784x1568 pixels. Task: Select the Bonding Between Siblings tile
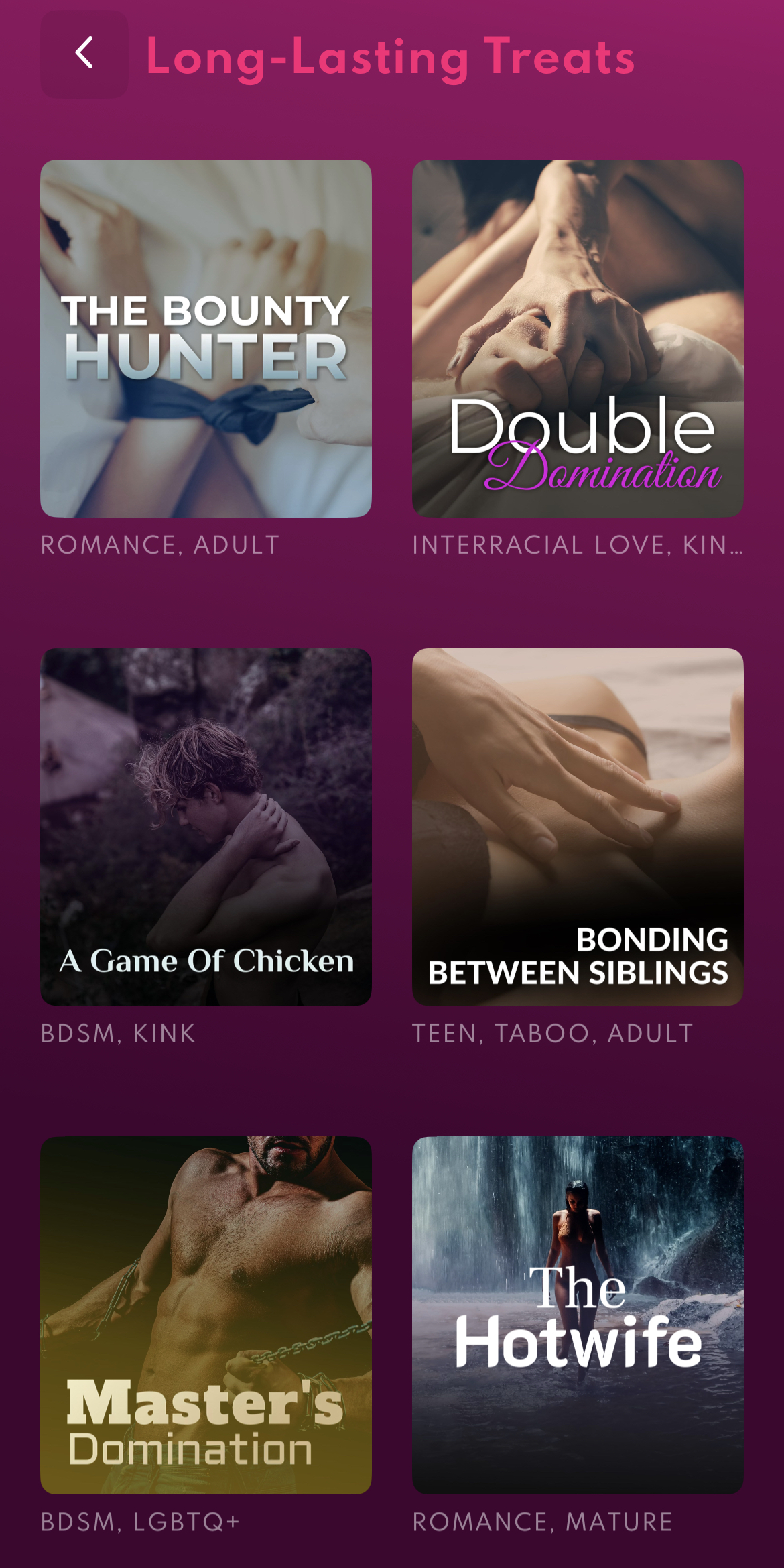pos(578,827)
